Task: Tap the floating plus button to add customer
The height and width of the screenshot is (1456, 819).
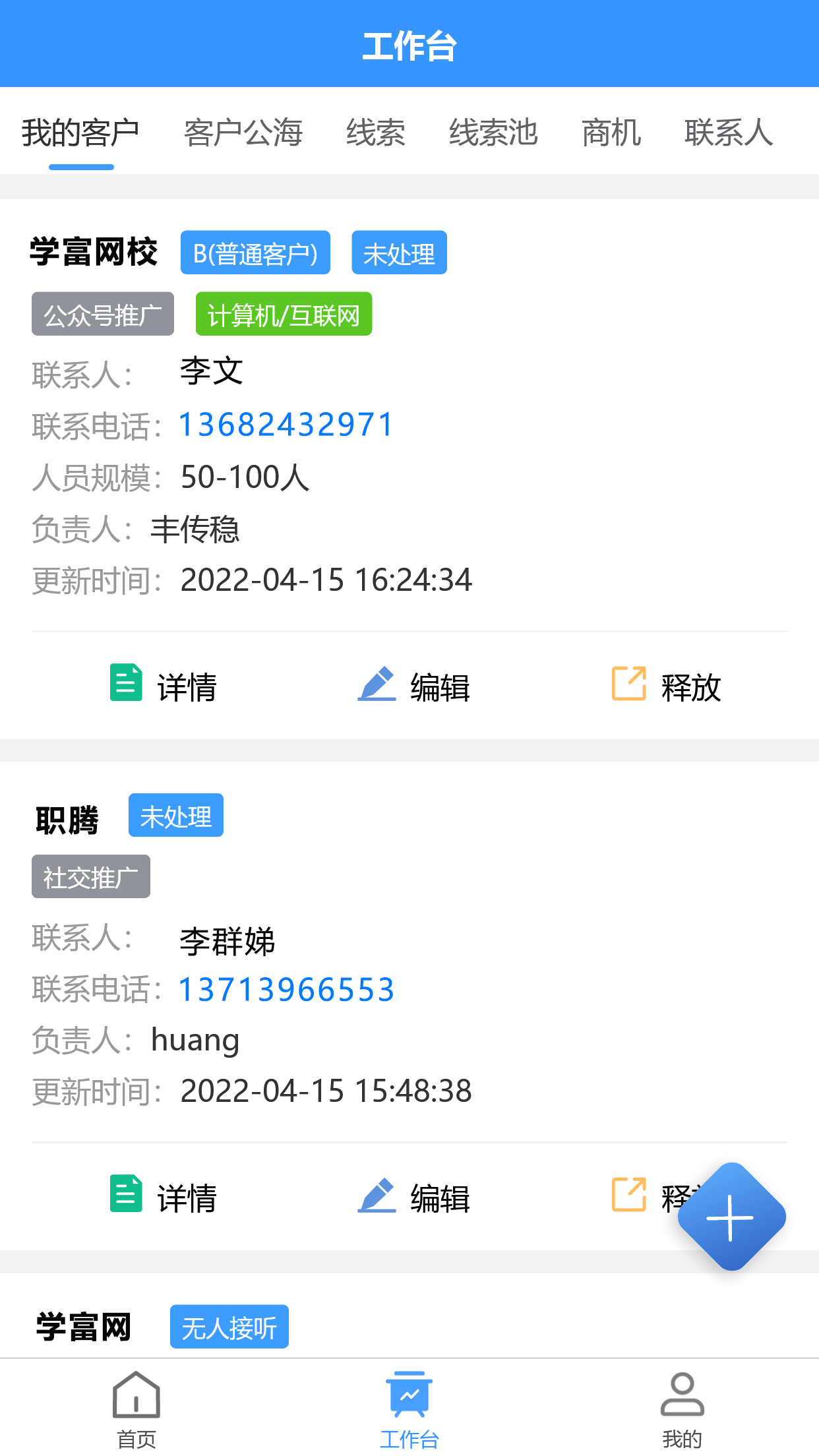Action: 729,1217
